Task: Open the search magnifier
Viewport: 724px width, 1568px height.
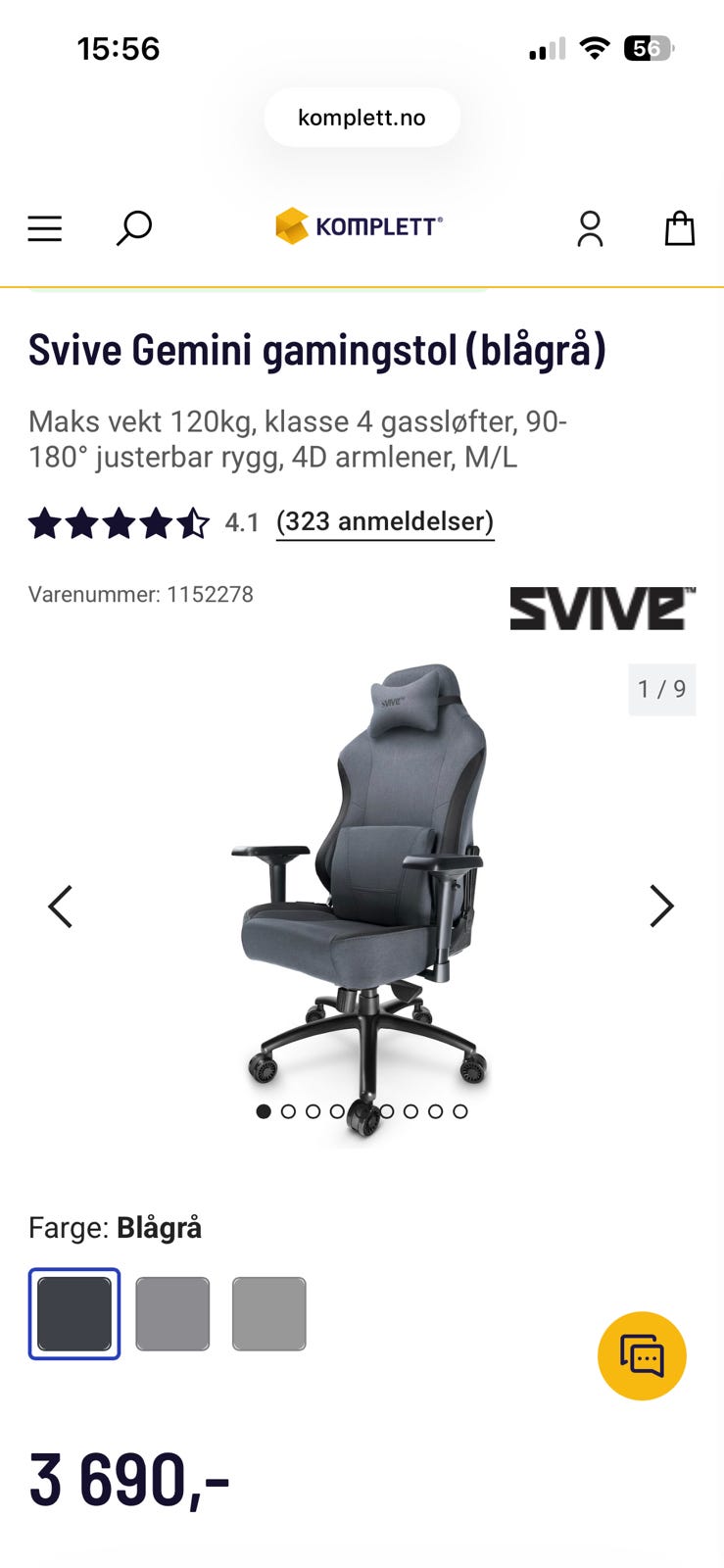Action: click(x=134, y=227)
